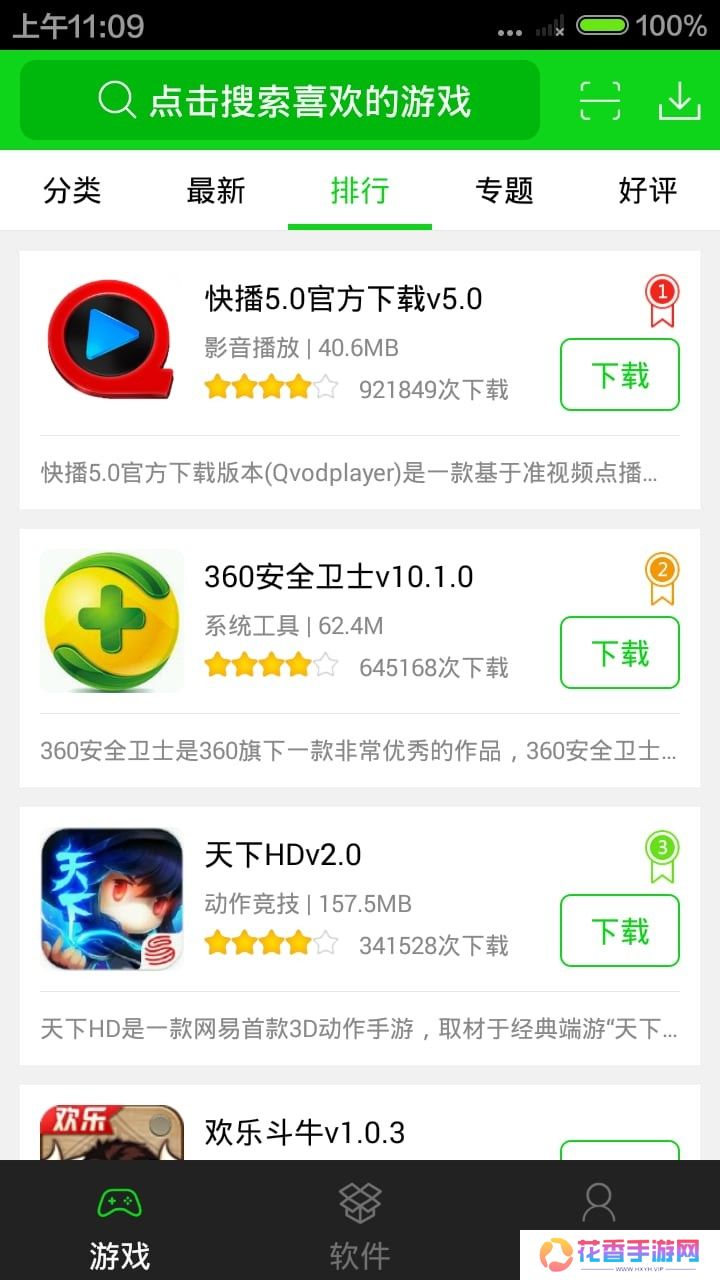The width and height of the screenshot is (720, 1280).
Task: Open the downloads manager icon
Action: (679, 101)
